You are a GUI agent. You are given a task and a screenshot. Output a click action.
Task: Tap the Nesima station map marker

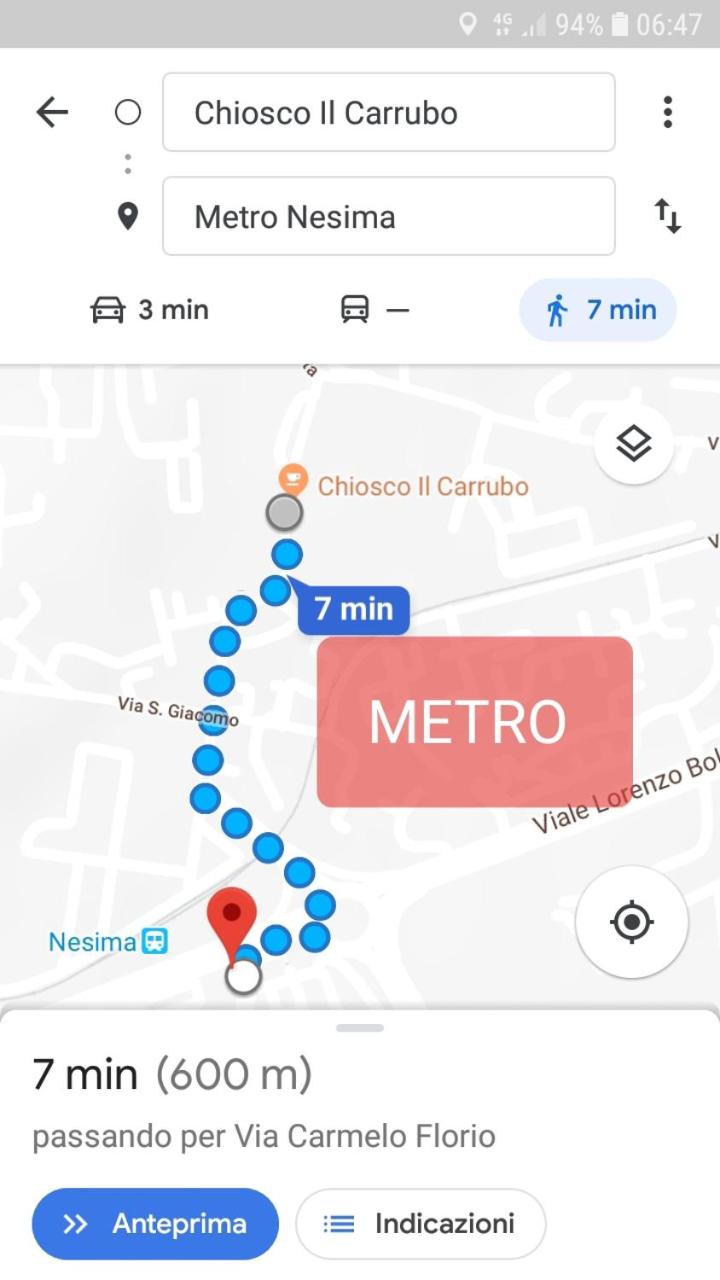[154, 941]
